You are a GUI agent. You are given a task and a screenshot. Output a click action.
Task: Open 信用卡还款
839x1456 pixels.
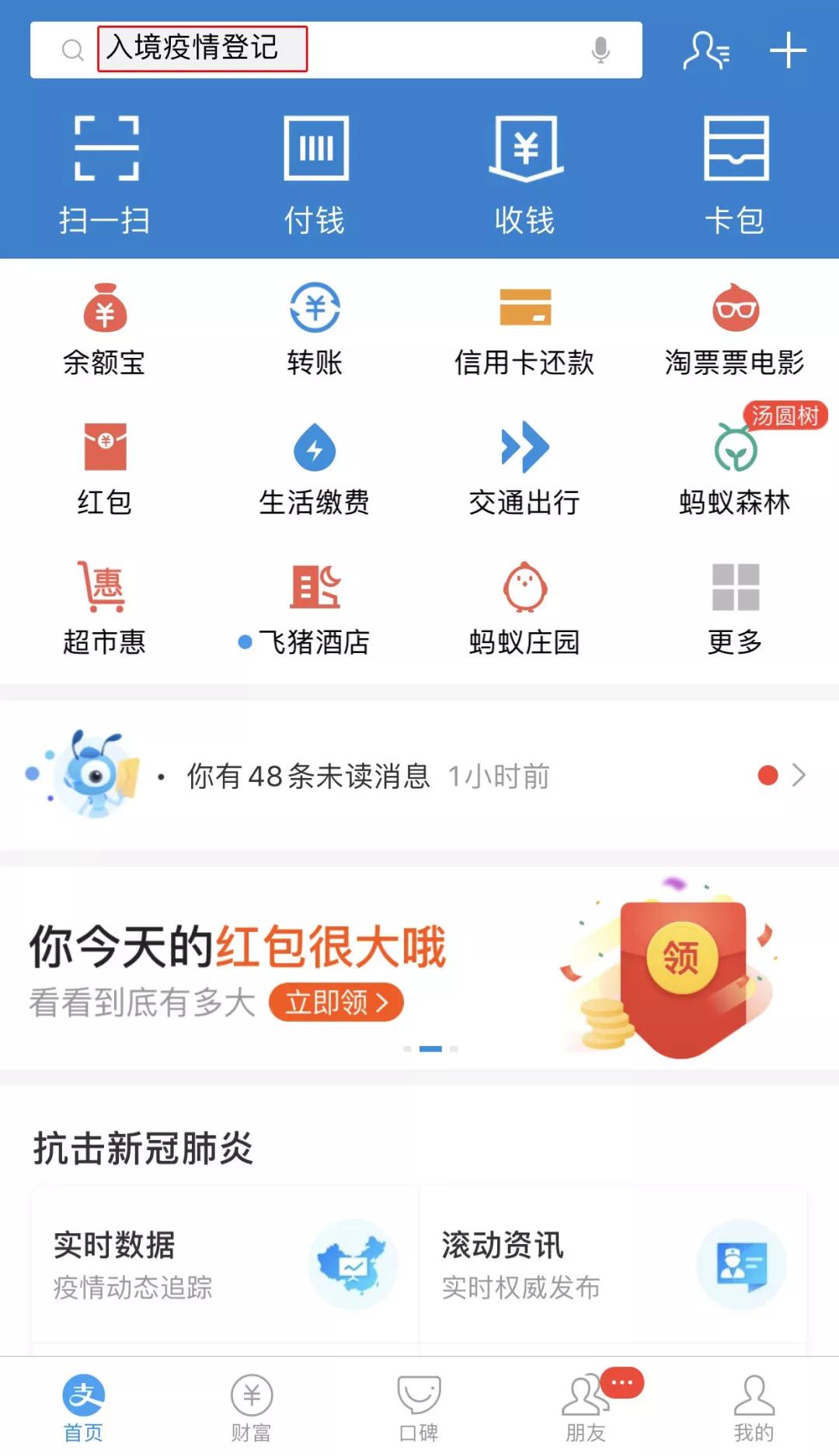(524, 330)
